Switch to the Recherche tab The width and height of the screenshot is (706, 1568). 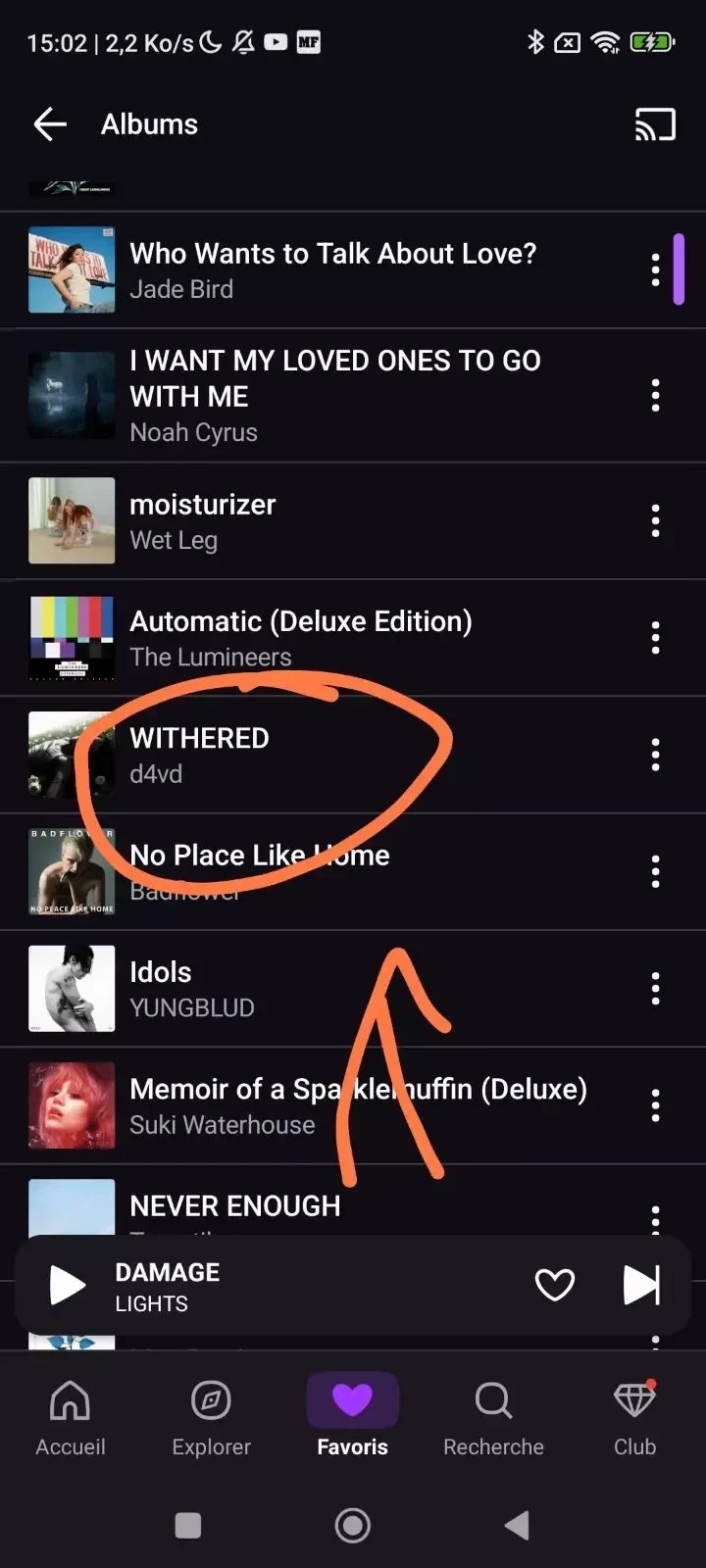[493, 1417]
